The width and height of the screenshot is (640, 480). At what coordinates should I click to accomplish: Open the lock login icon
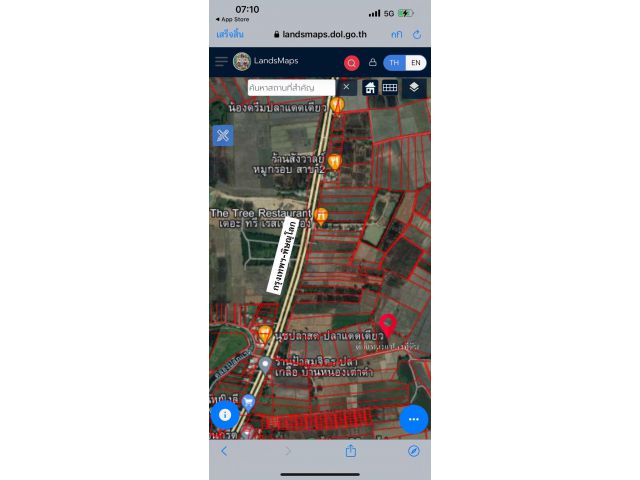tap(372, 62)
